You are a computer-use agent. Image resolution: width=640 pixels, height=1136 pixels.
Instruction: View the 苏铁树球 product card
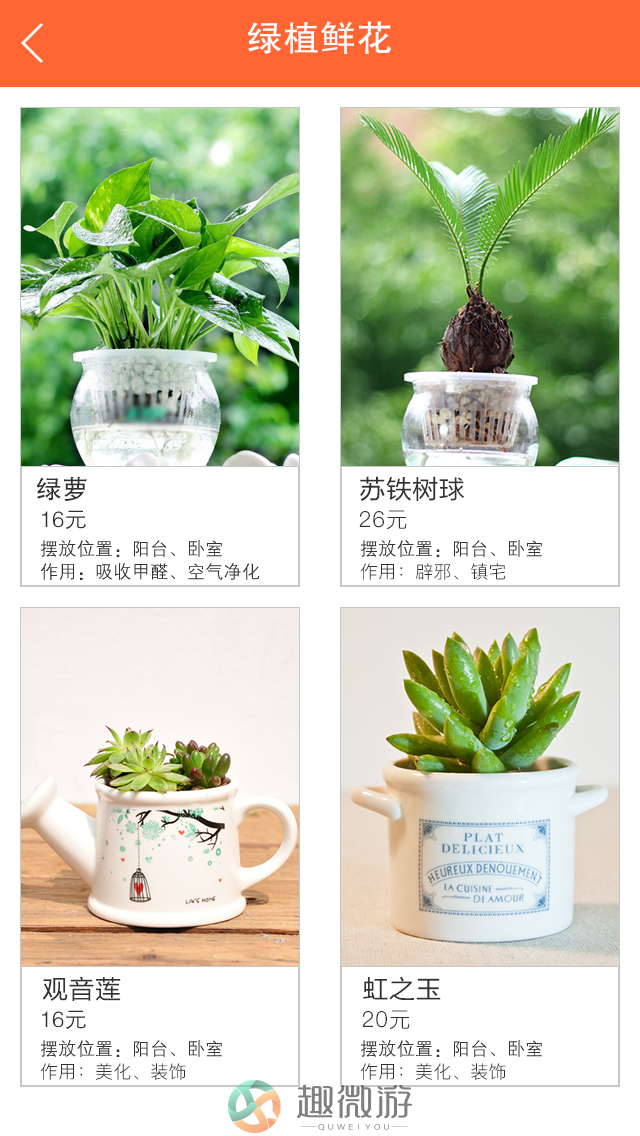480,346
